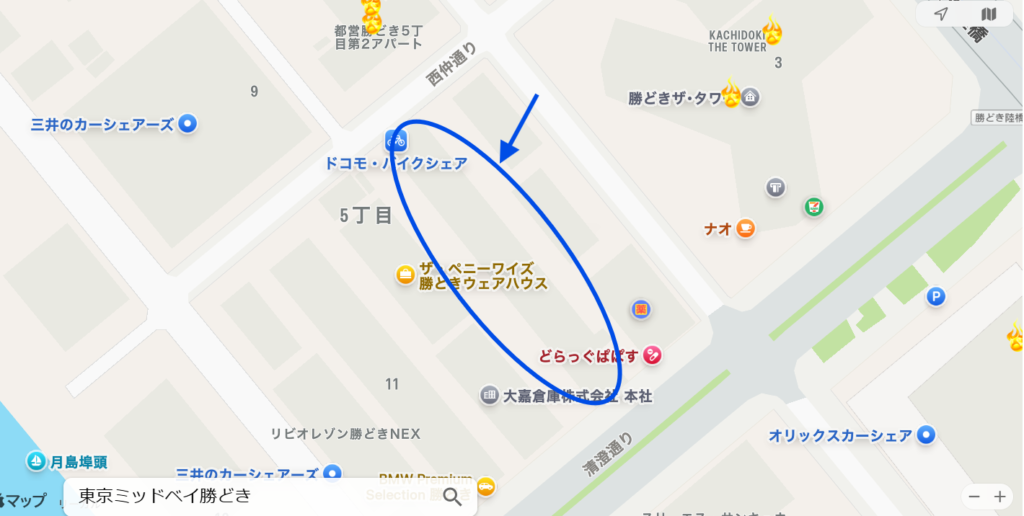The image size is (1024, 516).
Task: Open the upper 三井のカーシェアーズ pin near block 9
Action: [x=187, y=124]
